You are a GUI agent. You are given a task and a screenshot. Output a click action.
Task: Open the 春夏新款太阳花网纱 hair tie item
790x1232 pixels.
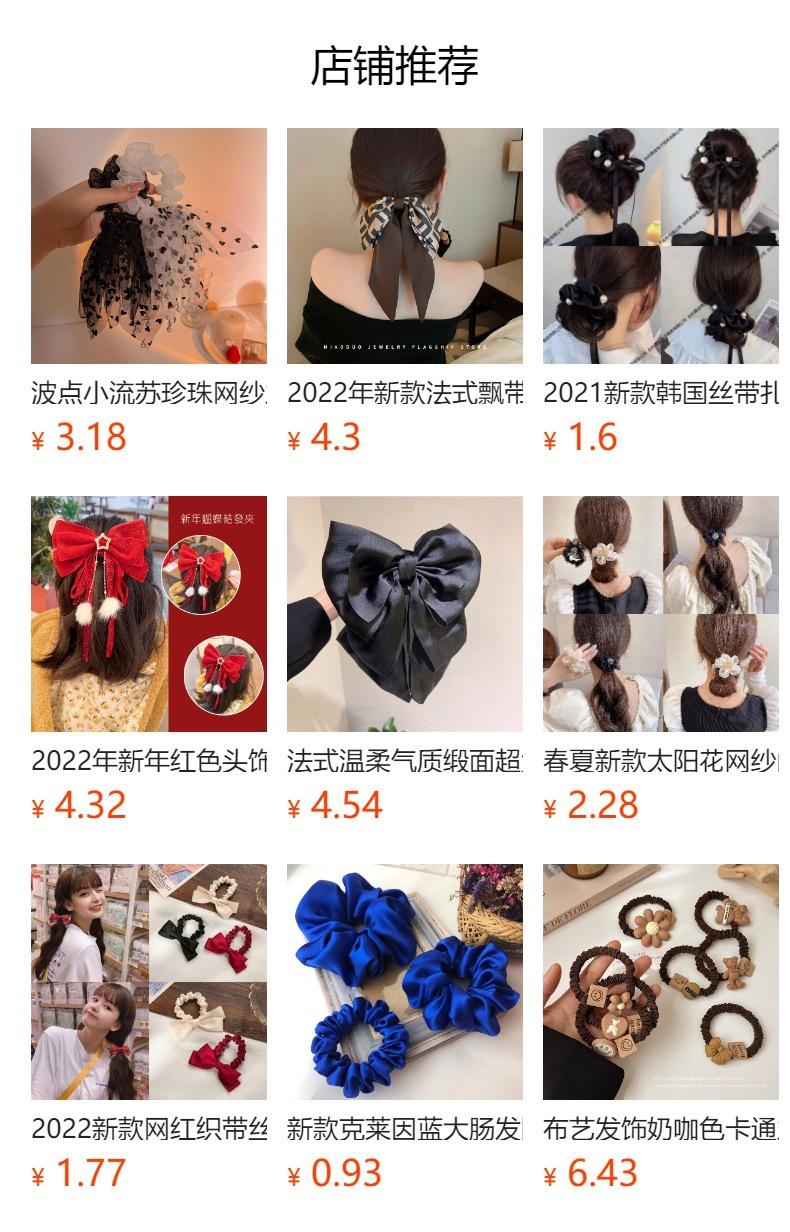tap(661, 660)
